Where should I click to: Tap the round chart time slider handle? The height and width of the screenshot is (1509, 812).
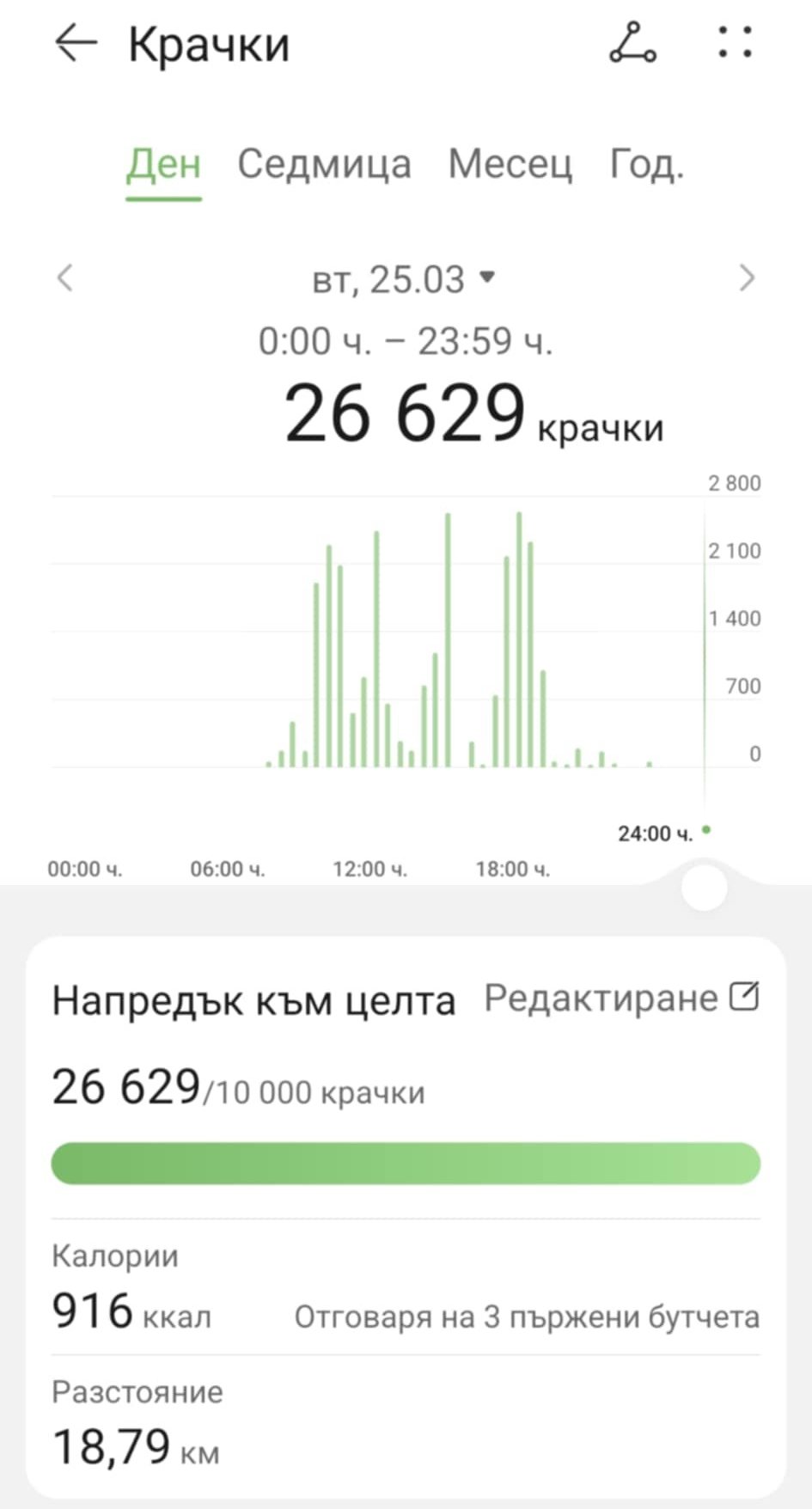point(704,888)
